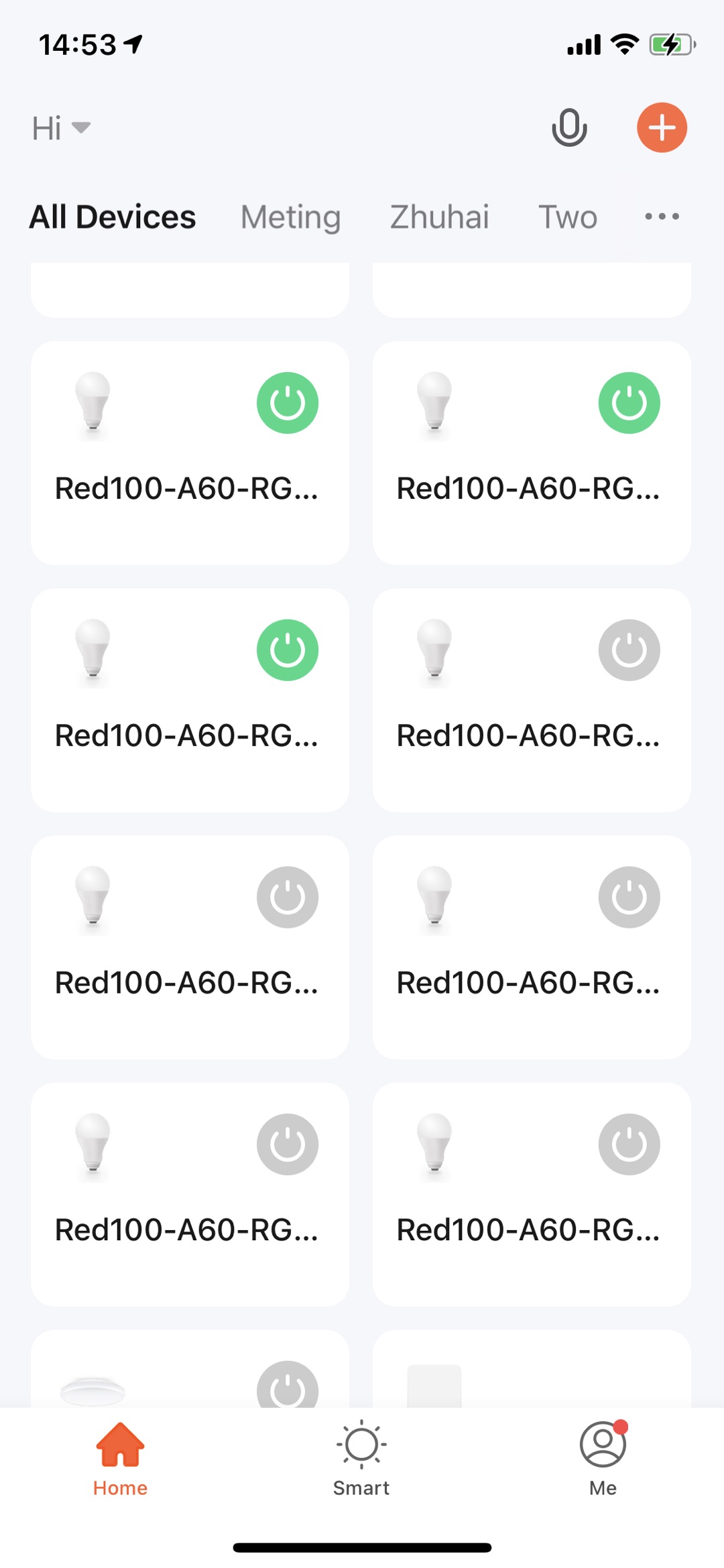Open the three-dot room management menu

tap(662, 217)
